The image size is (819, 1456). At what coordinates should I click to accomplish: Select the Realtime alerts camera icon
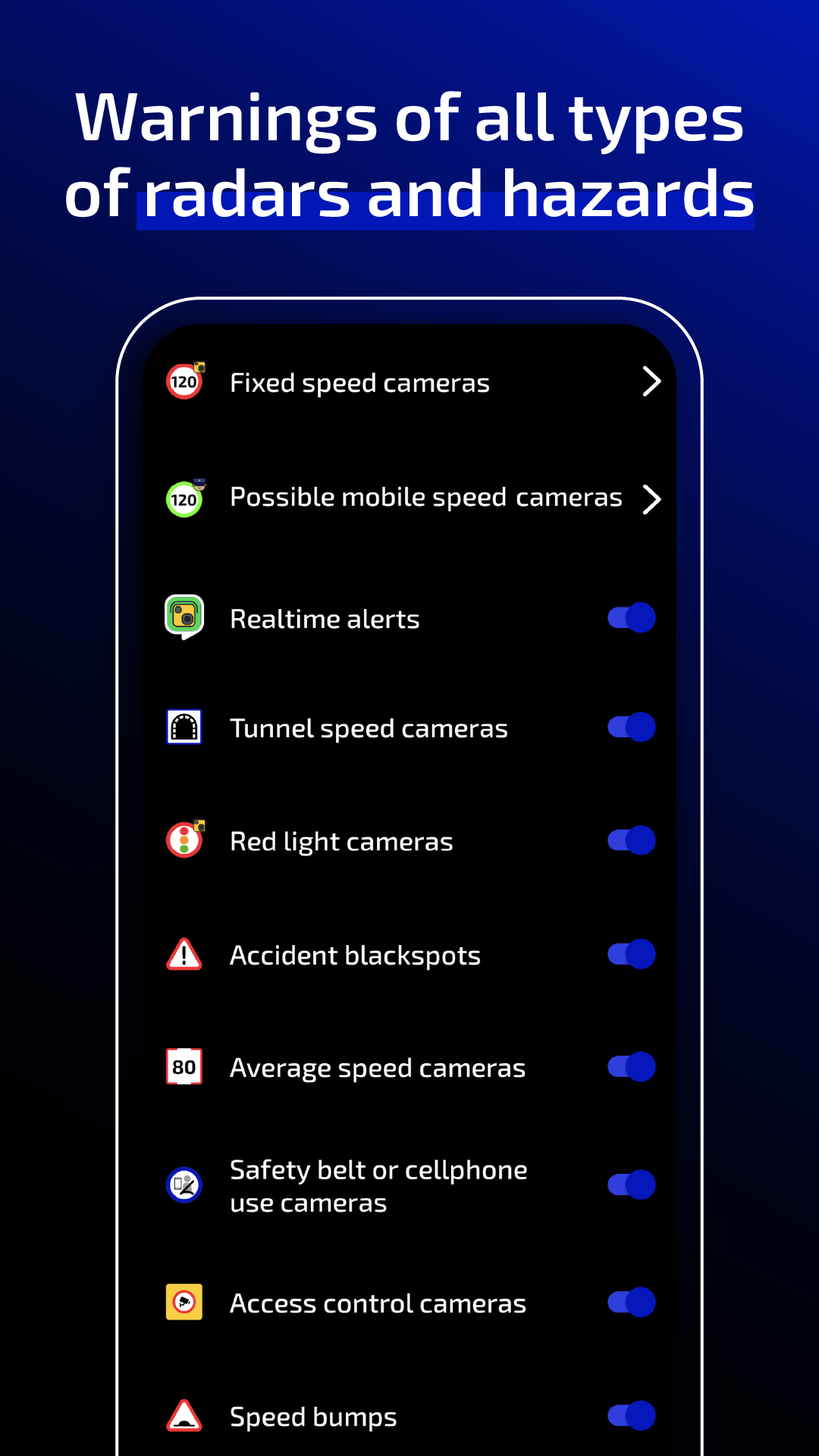(184, 617)
